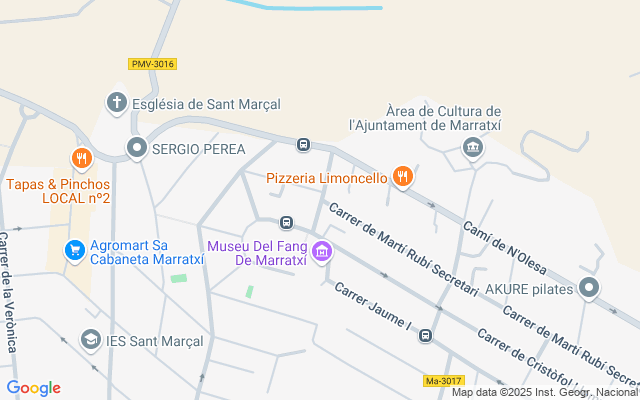Select the Pizzeria Limoncello restaurant pin

pyautogui.click(x=402, y=177)
